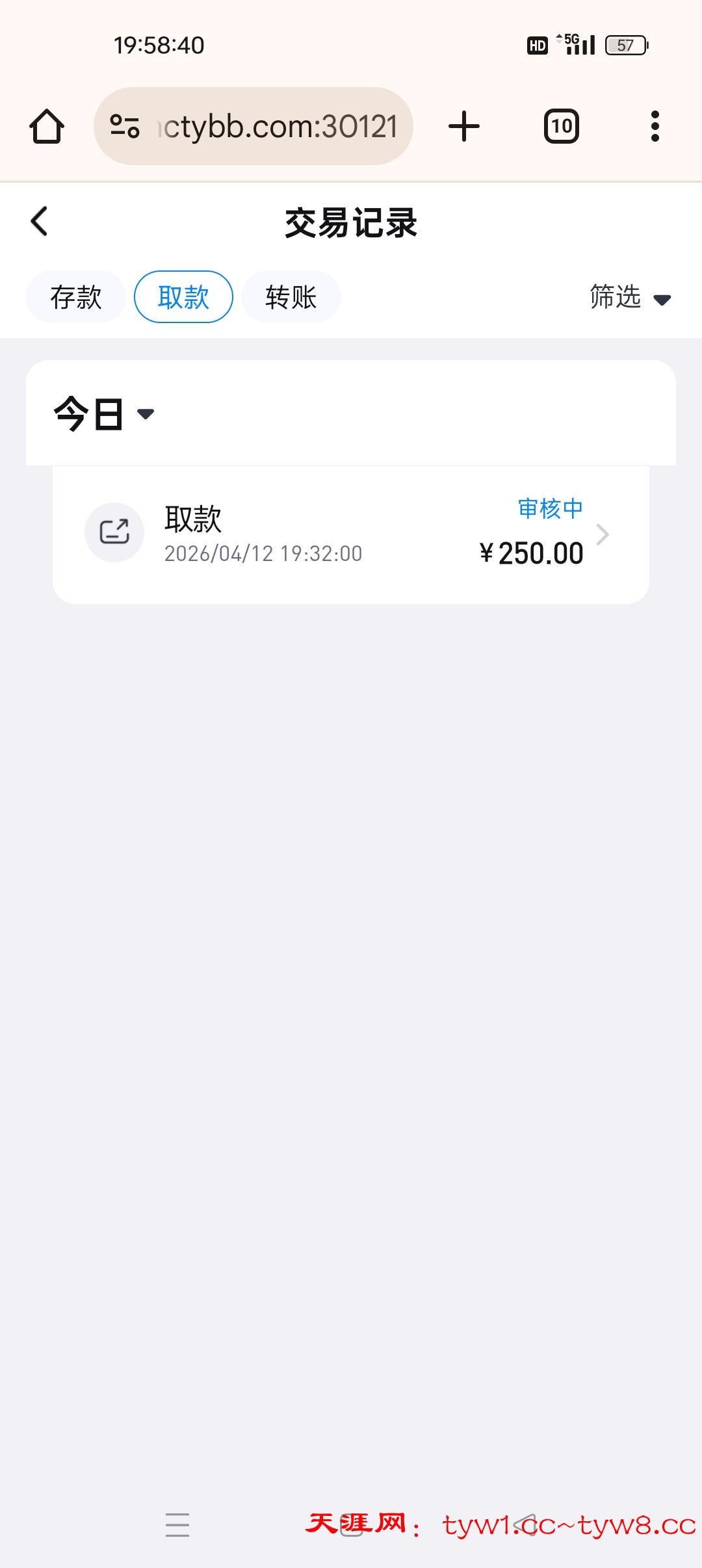Open the ¥250.00 取款 record
The image size is (702, 1568).
[x=351, y=534]
